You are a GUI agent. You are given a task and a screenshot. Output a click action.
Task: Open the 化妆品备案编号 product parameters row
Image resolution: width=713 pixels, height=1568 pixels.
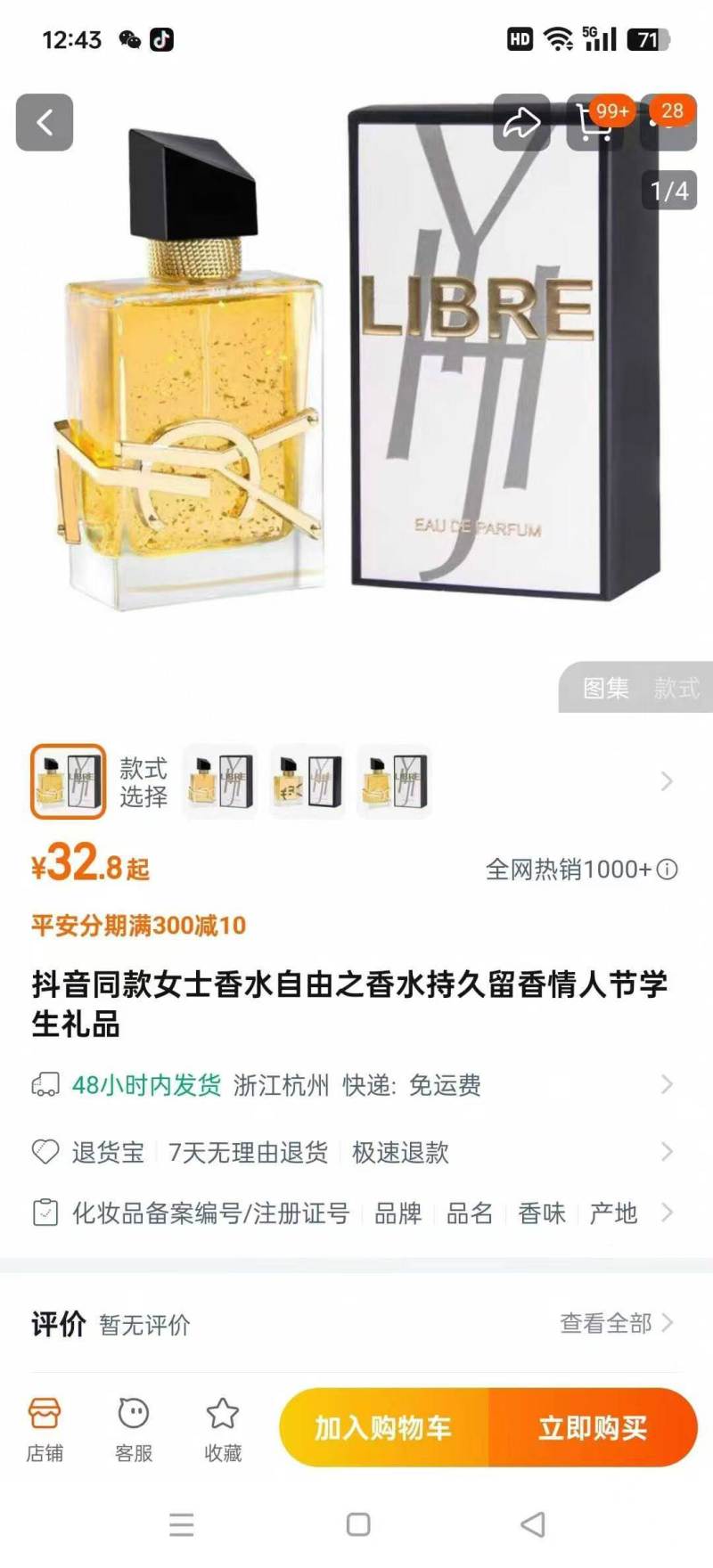[355, 1213]
